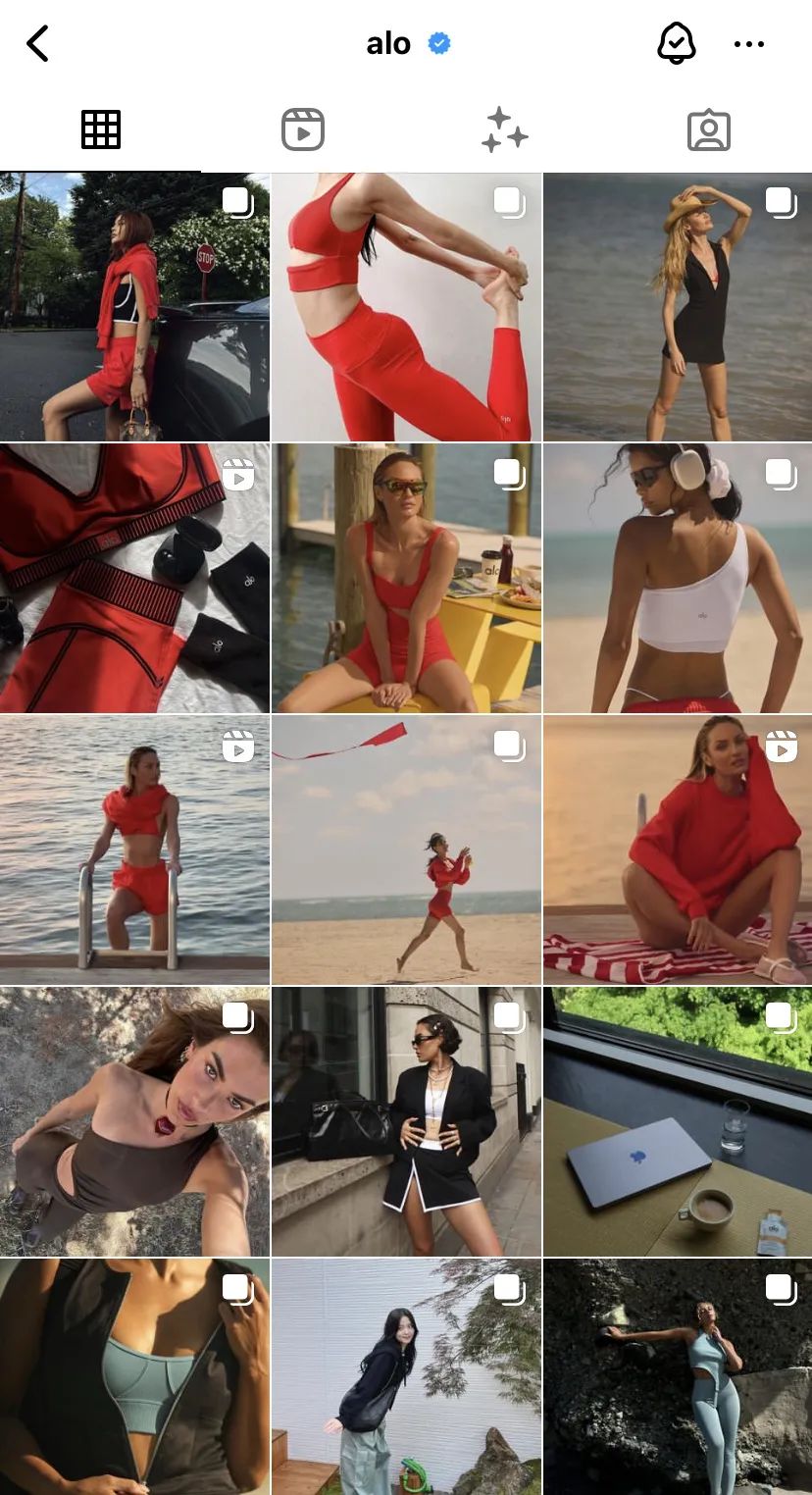The image size is (812, 1495).
Task: Switch to the Reels tab
Action: coord(303,130)
